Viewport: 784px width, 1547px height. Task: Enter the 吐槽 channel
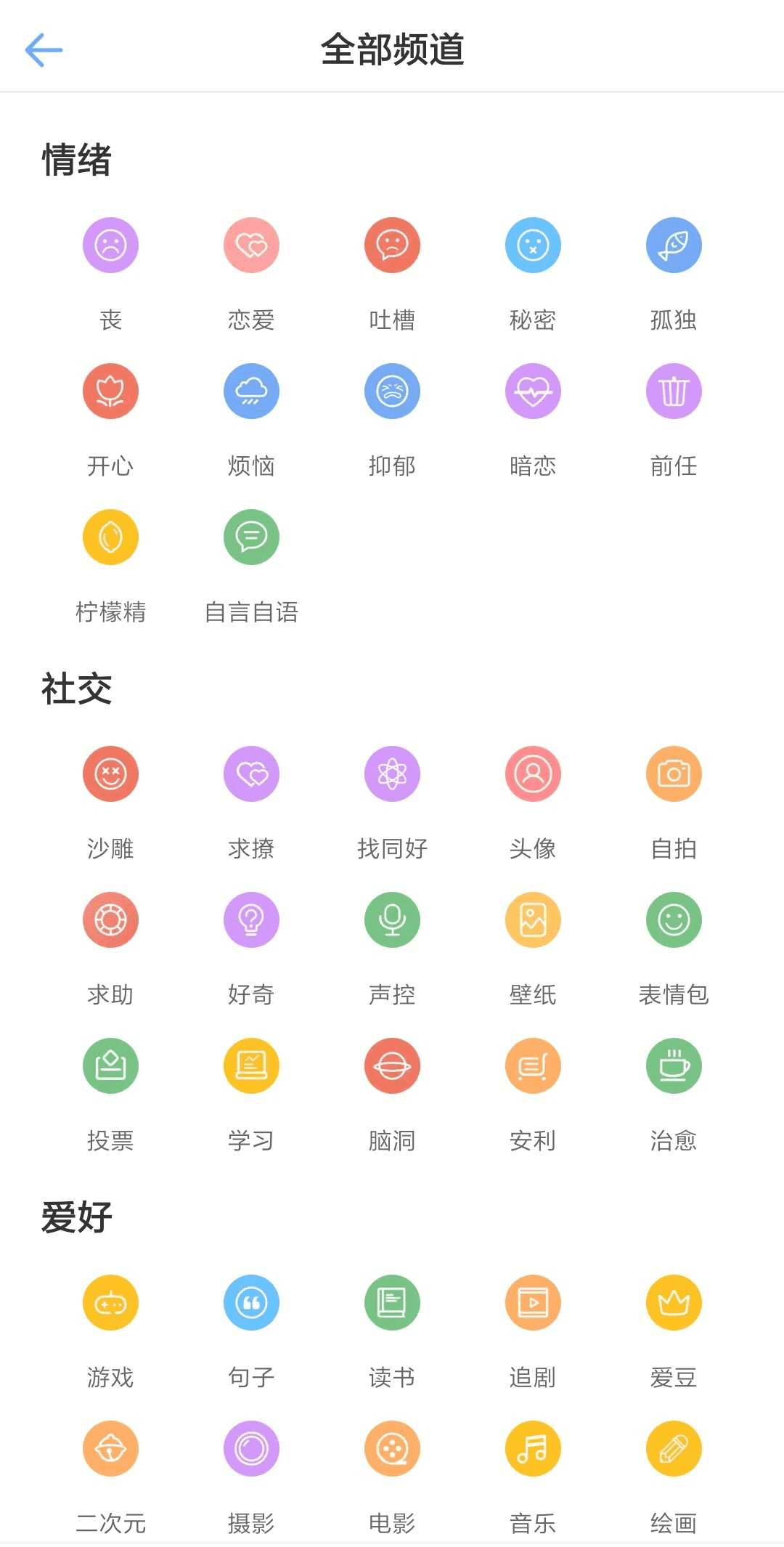(x=392, y=245)
